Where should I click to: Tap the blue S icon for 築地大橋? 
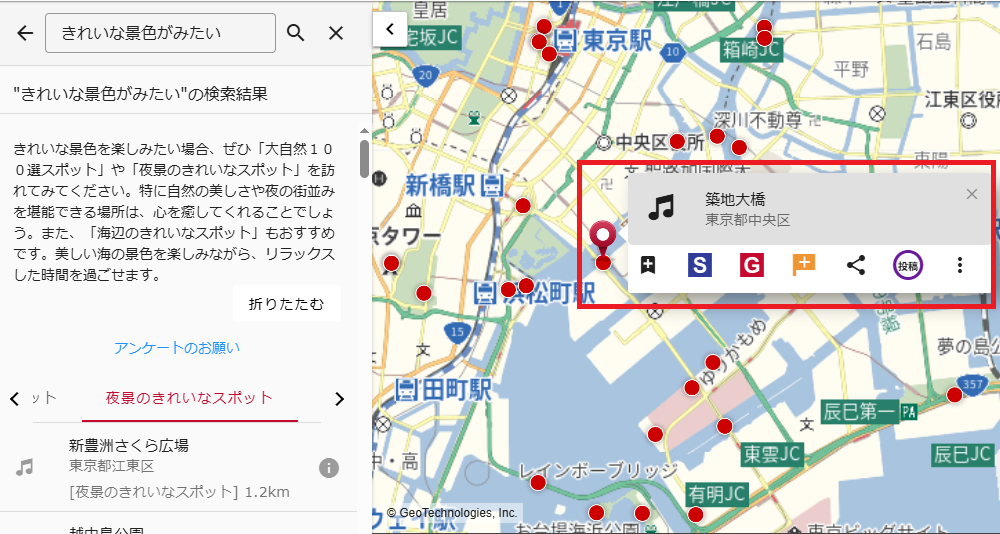(x=700, y=265)
